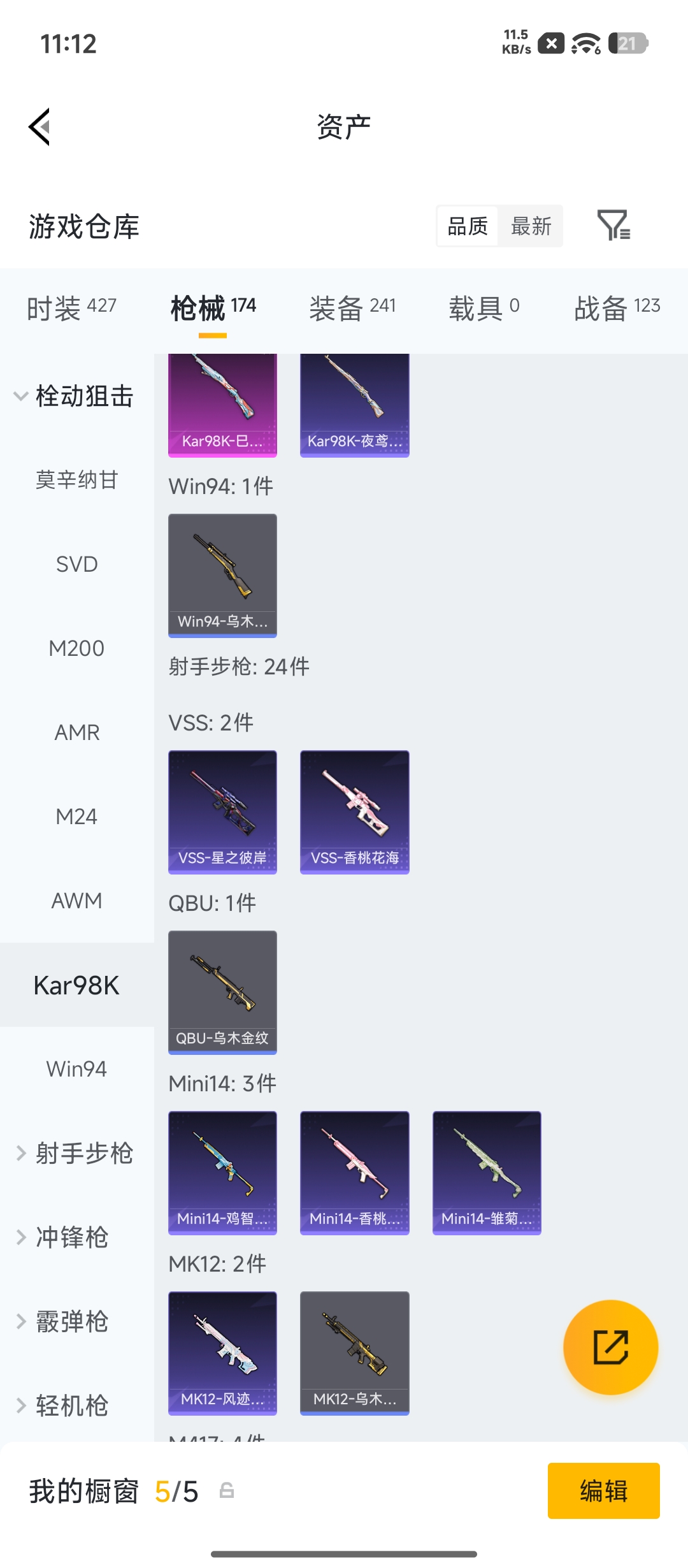Open the VSS-香桃花海 skin
The image size is (688, 1568).
click(355, 812)
